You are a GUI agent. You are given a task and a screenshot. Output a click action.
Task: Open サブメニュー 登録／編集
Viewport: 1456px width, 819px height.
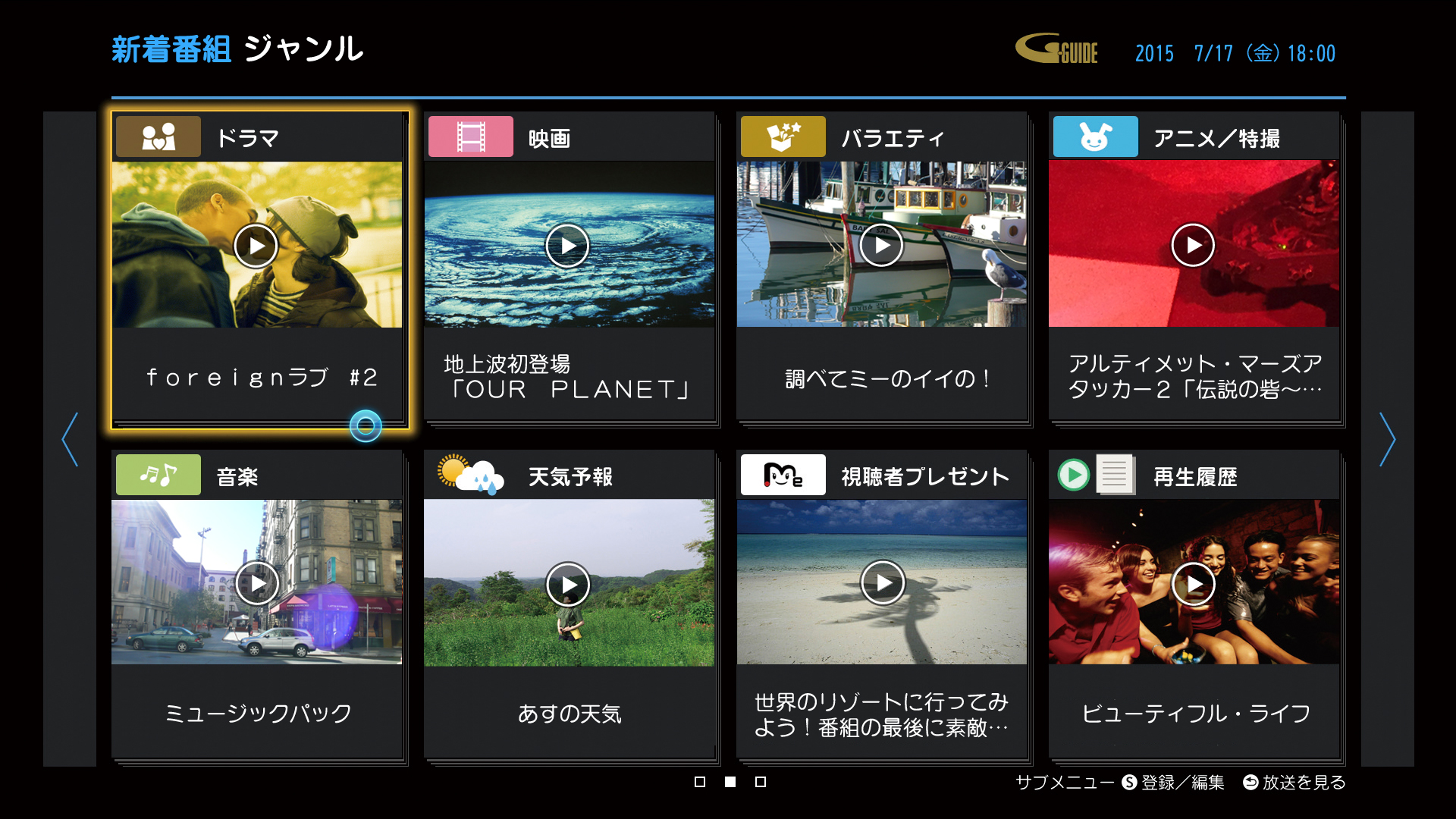[1172, 783]
